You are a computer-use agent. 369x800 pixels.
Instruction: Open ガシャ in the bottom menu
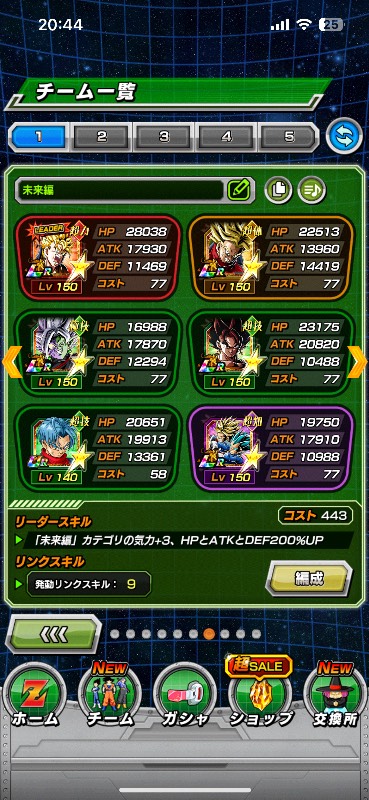185,695
